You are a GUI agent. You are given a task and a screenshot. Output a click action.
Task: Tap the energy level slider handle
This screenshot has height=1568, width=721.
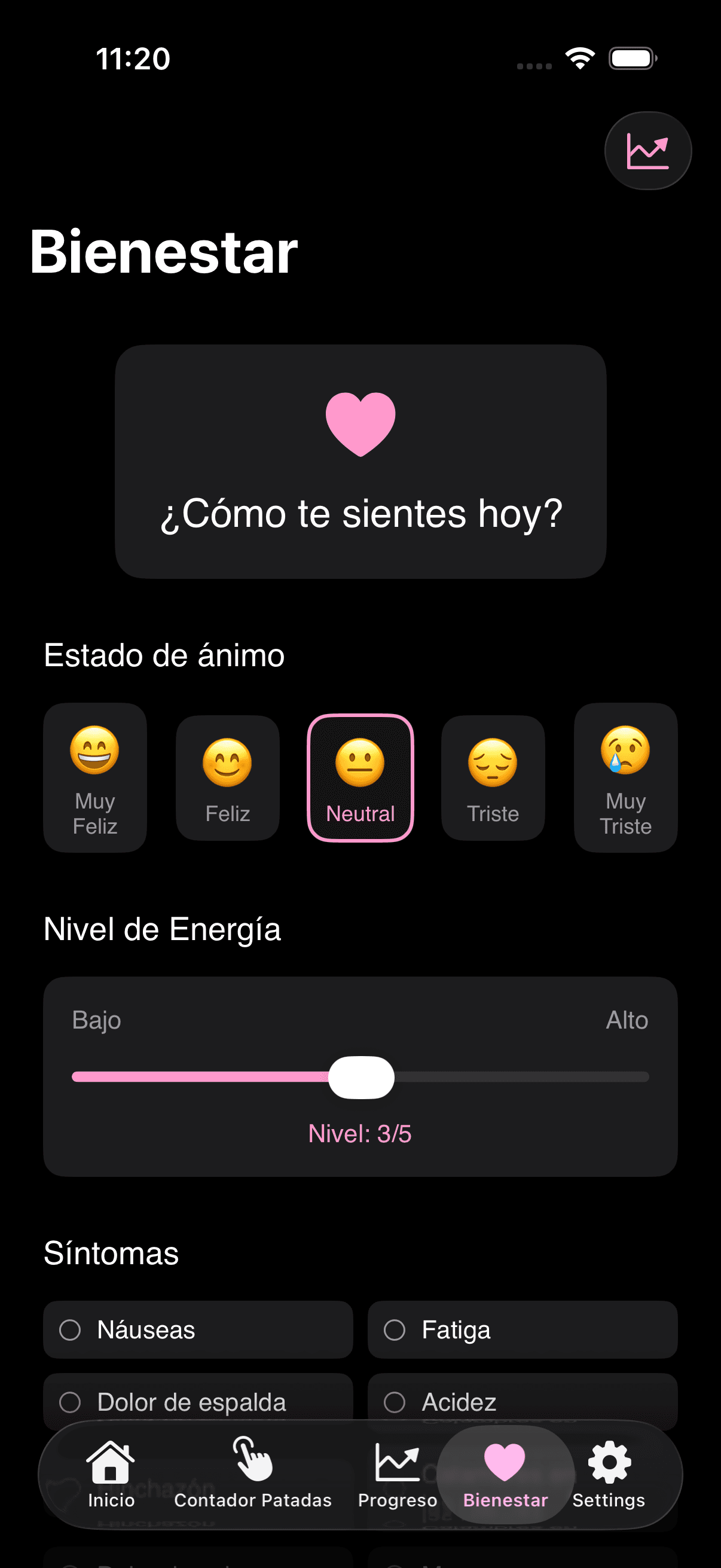tap(361, 1077)
